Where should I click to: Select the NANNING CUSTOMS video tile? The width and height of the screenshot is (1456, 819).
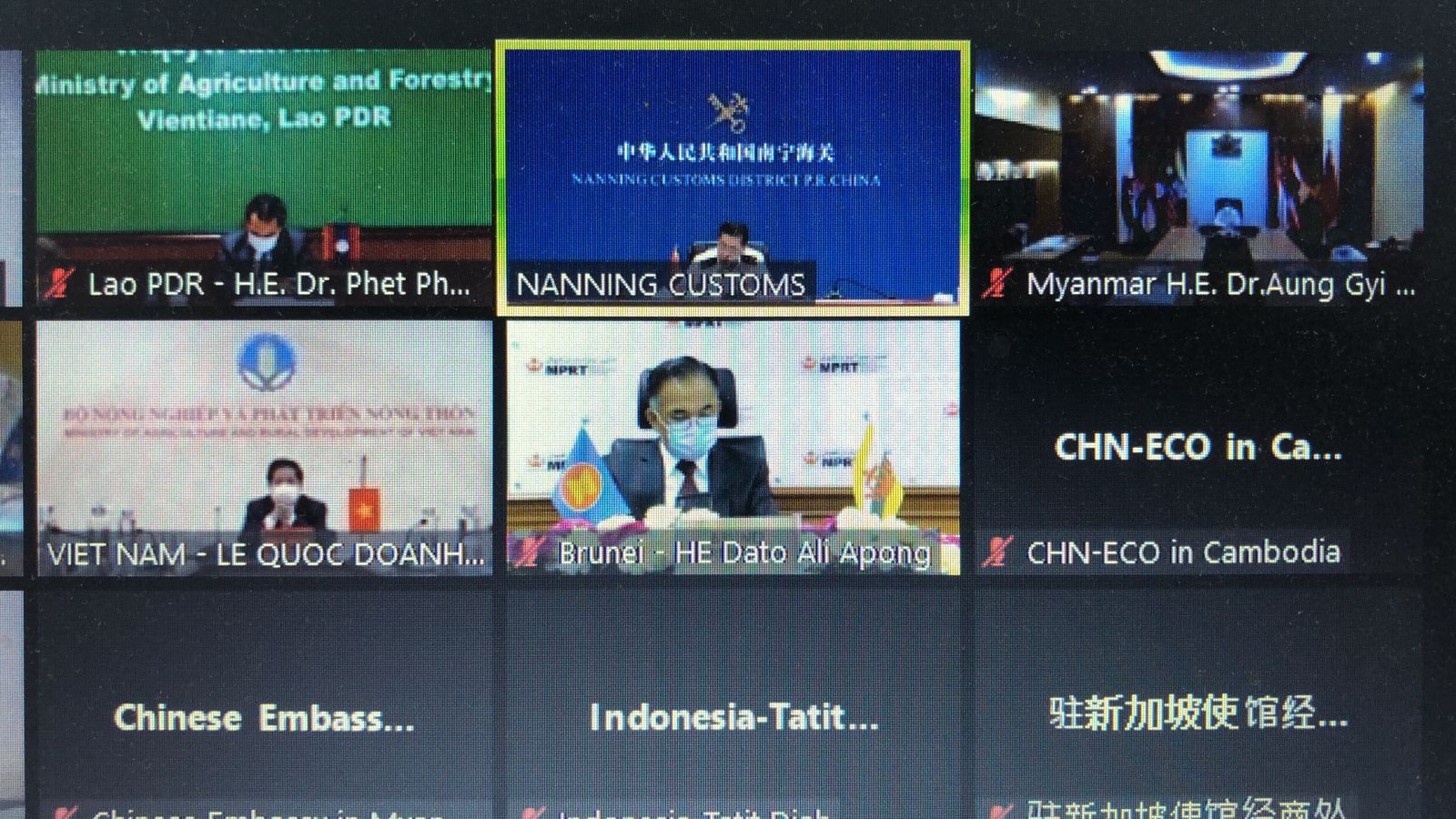(733, 177)
